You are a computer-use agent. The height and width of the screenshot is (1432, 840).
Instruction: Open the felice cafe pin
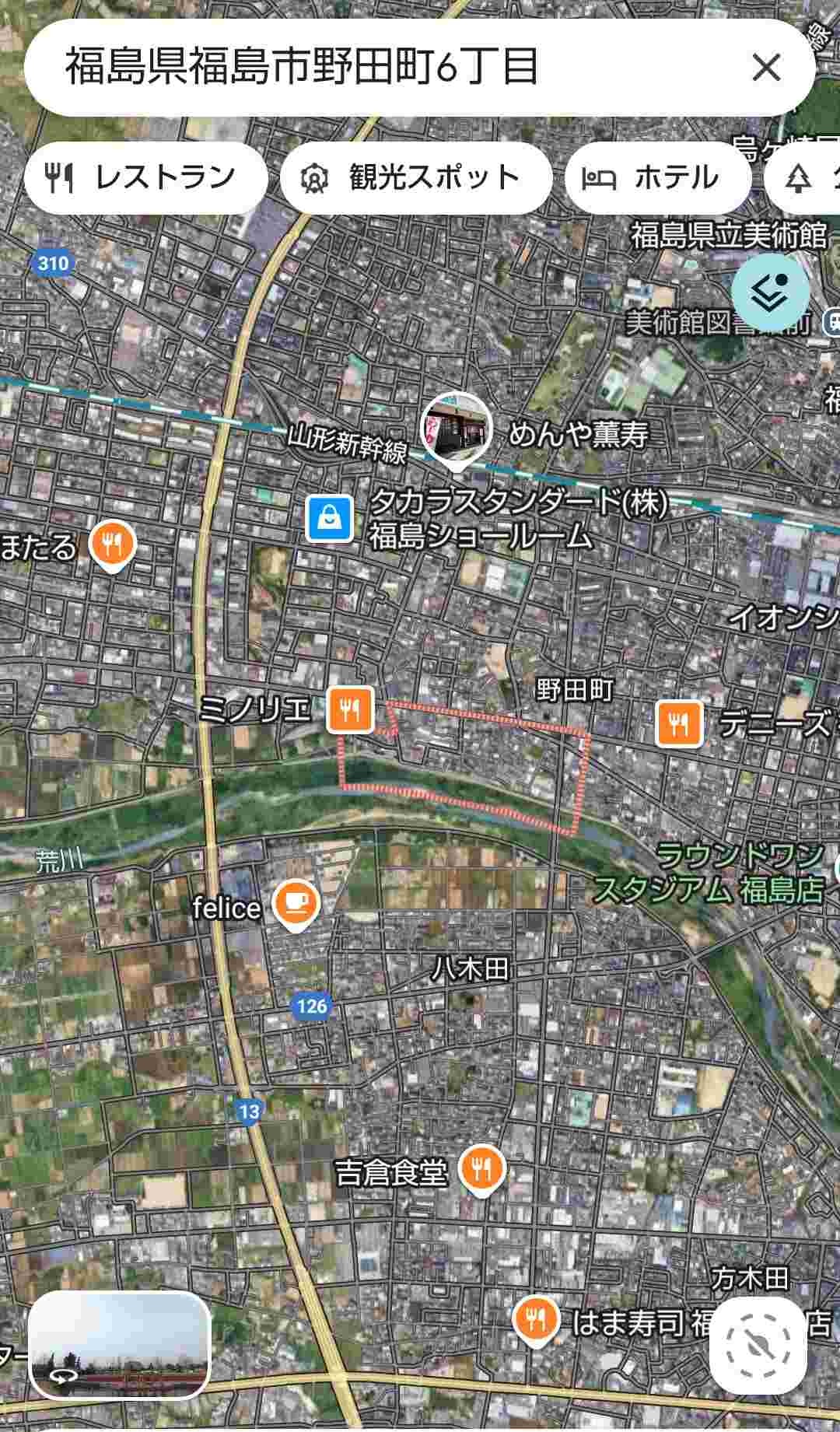[296, 904]
